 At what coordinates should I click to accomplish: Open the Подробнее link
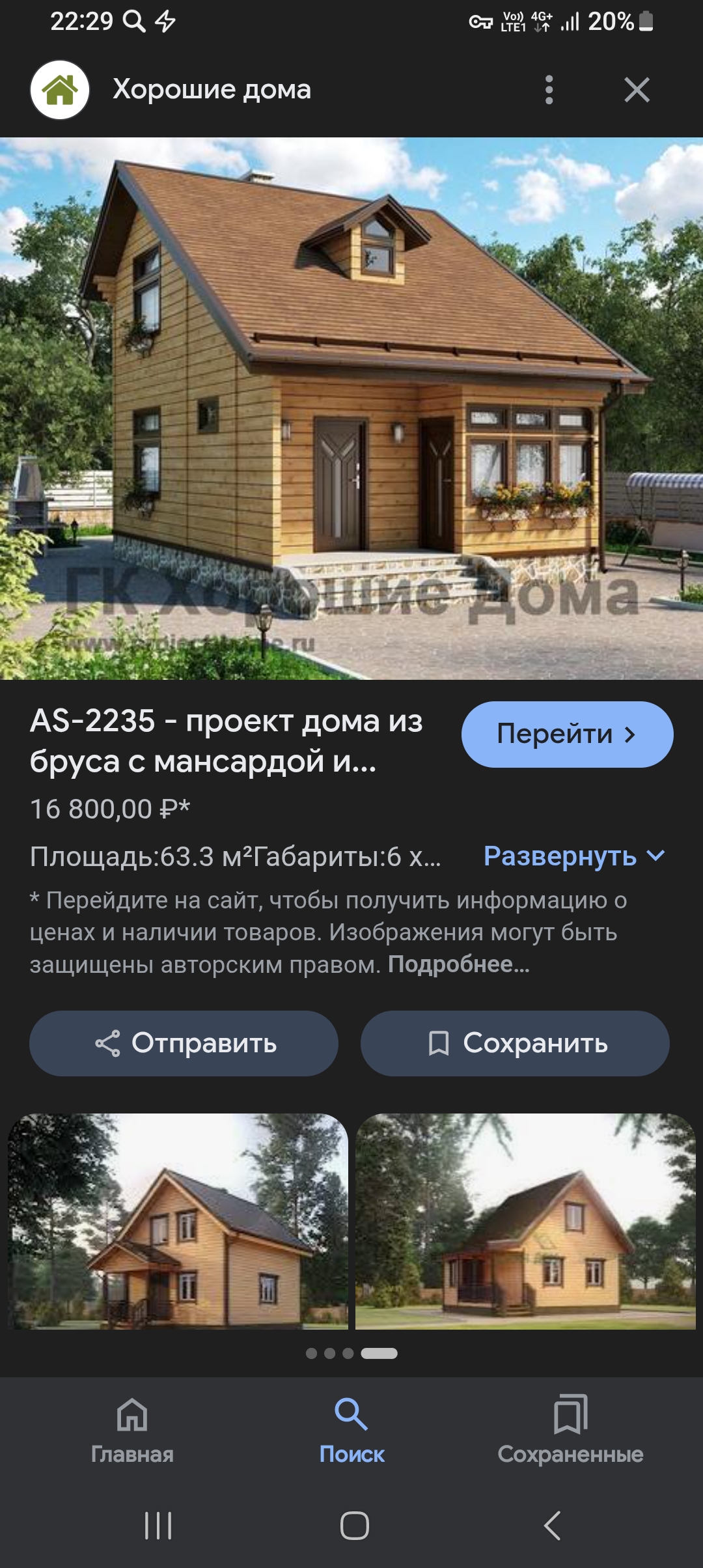(x=459, y=964)
